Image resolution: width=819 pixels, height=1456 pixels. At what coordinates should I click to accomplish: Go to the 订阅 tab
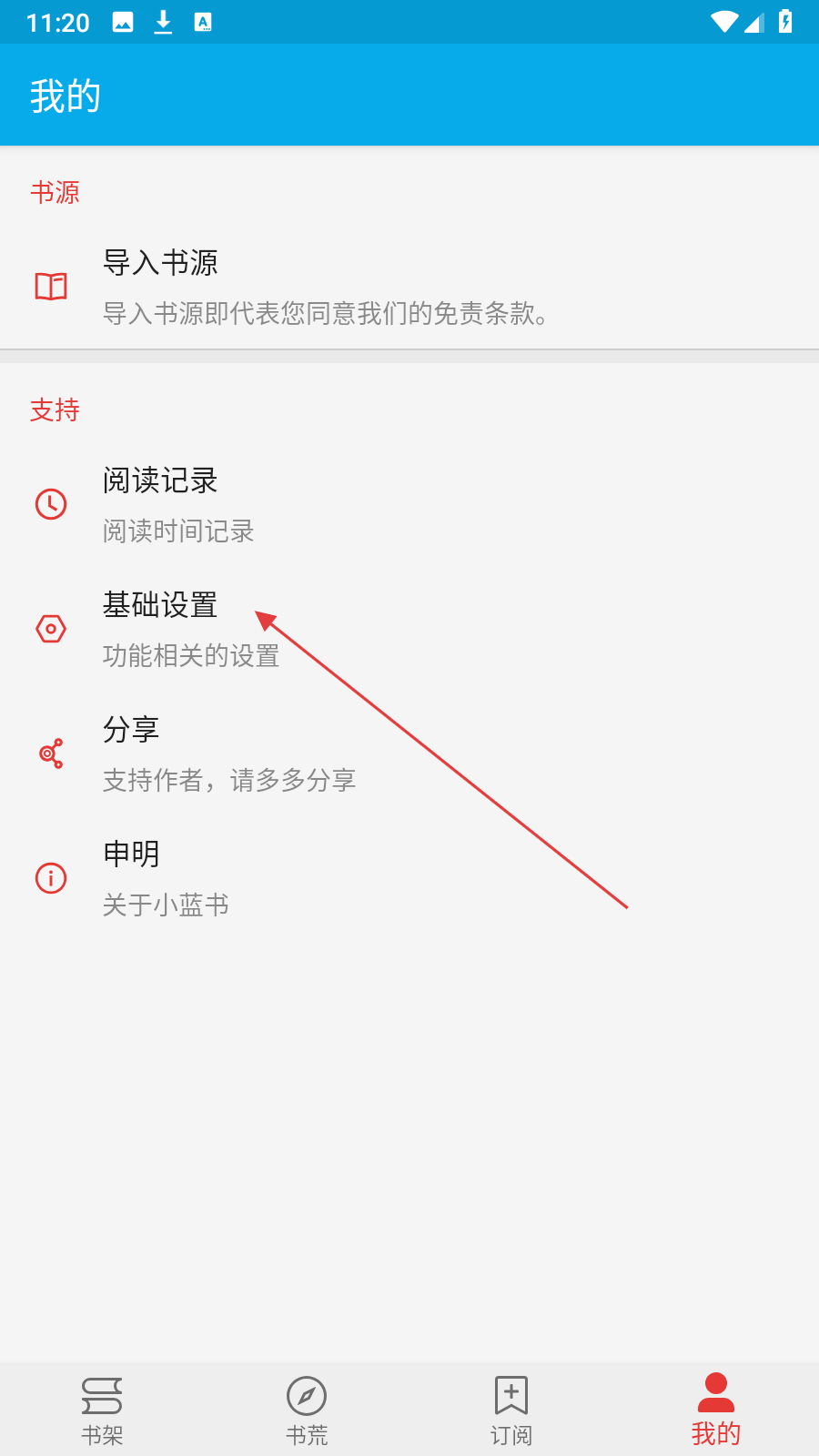pyautogui.click(x=511, y=1410)
